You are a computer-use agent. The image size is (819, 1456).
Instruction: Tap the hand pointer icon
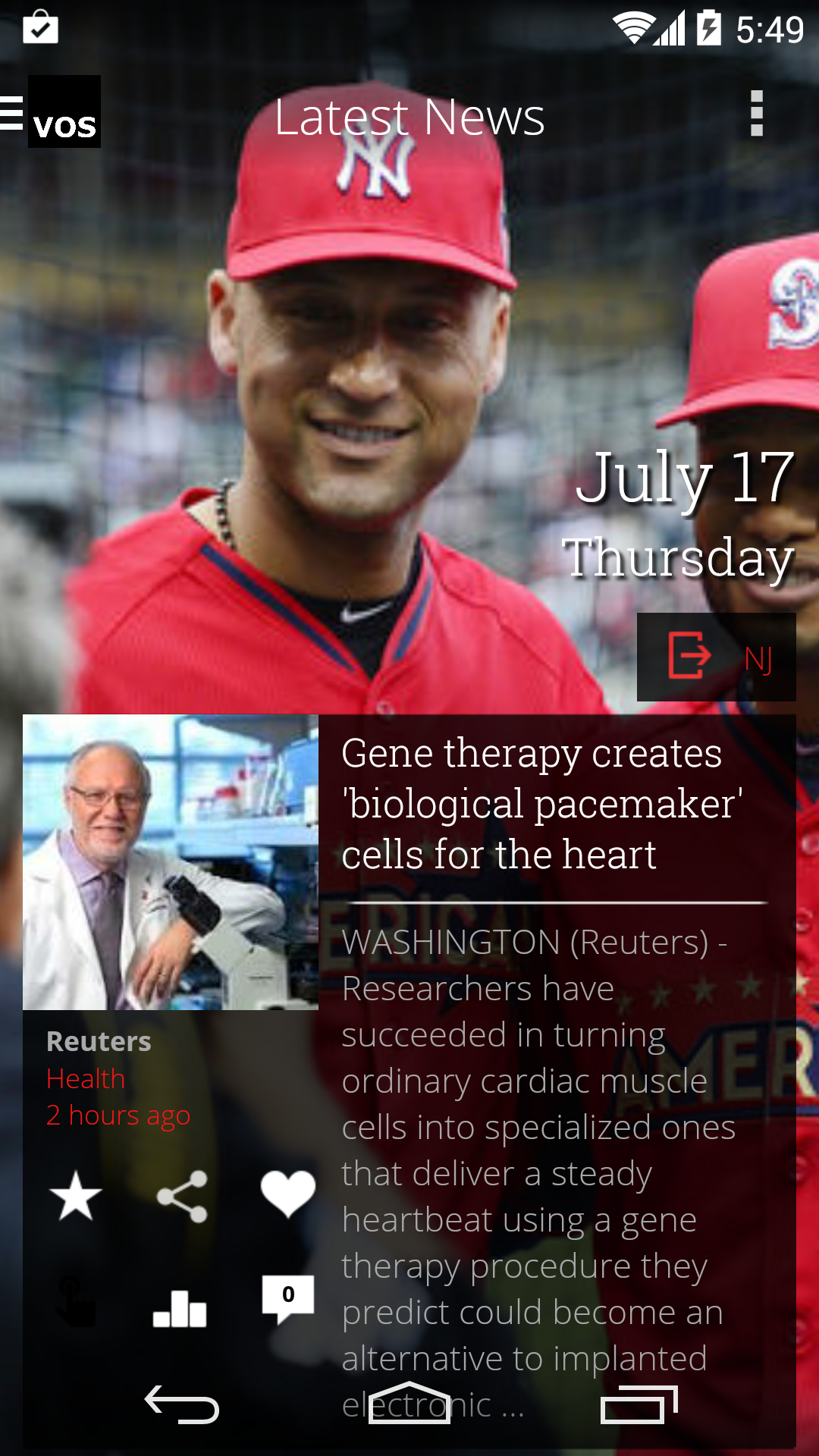pyautogui.click(x=76, y=1301)
